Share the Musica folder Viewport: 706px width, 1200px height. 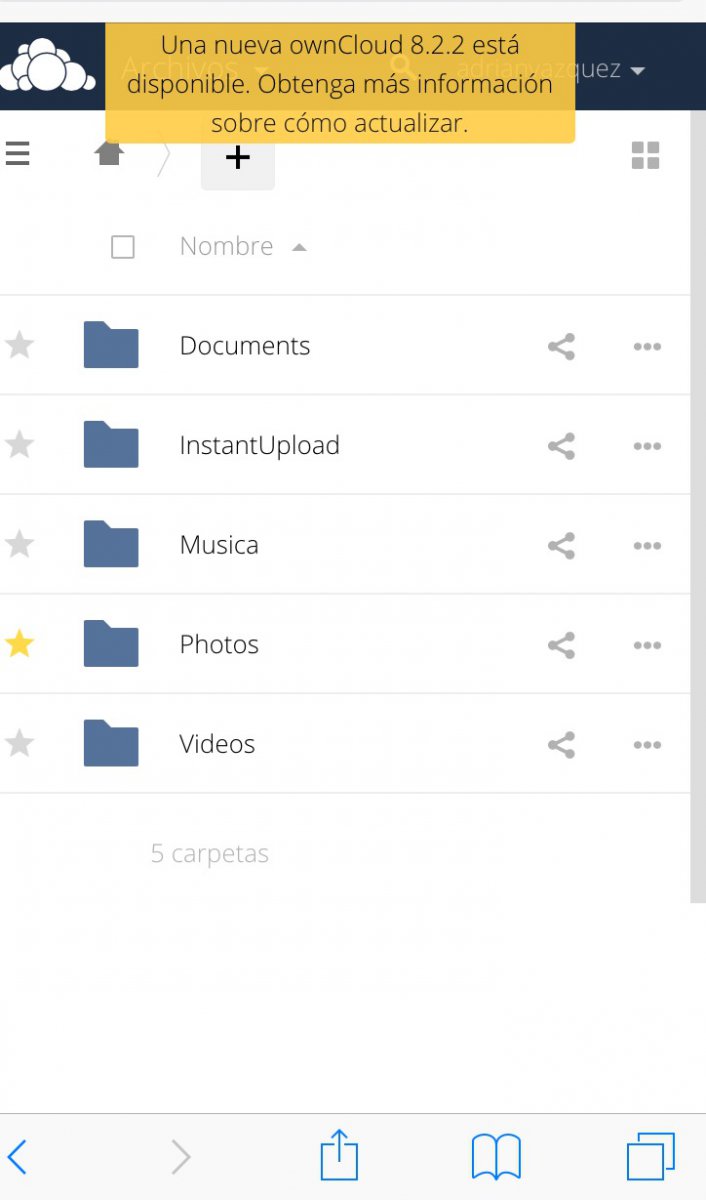point(561,546)
